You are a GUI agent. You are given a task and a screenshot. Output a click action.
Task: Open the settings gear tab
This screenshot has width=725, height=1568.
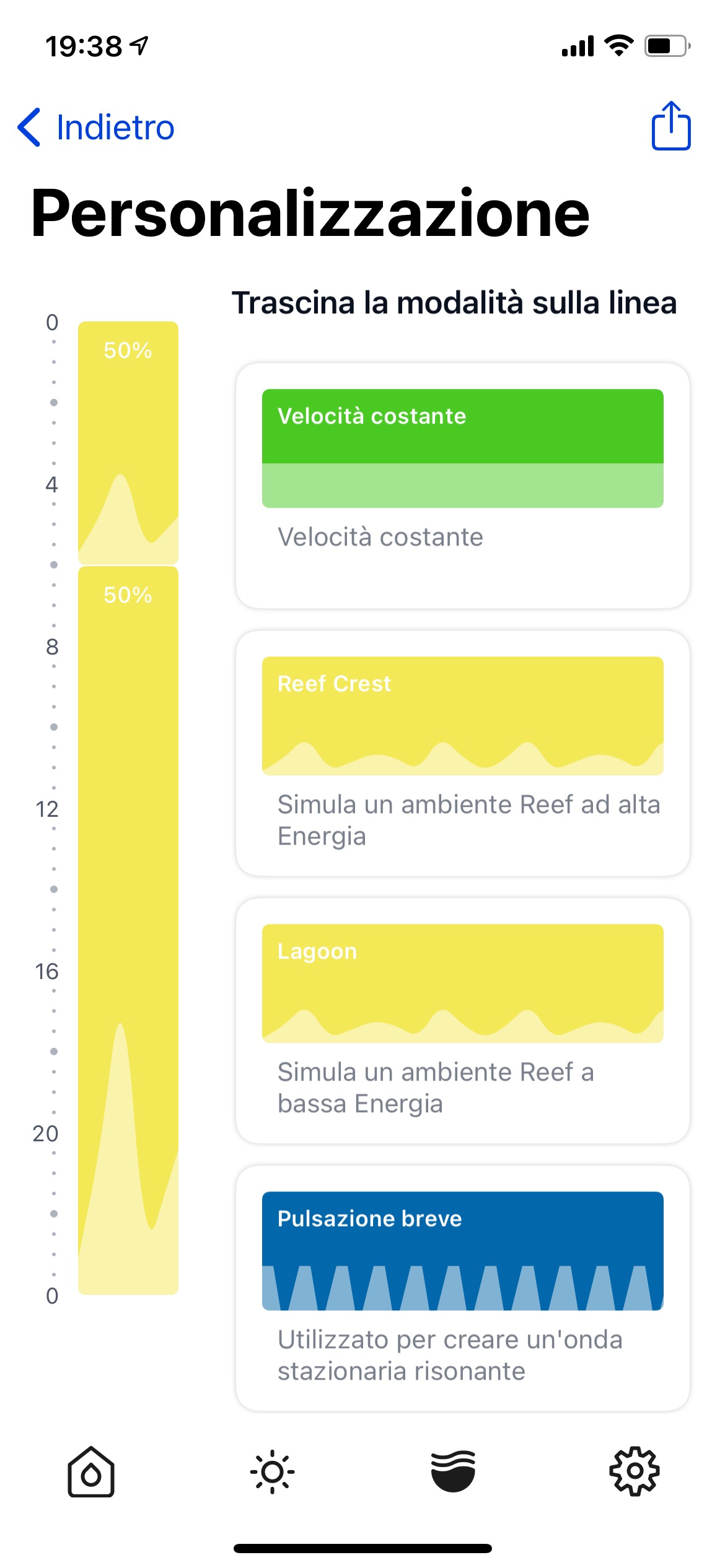[x=635, y=1471]
